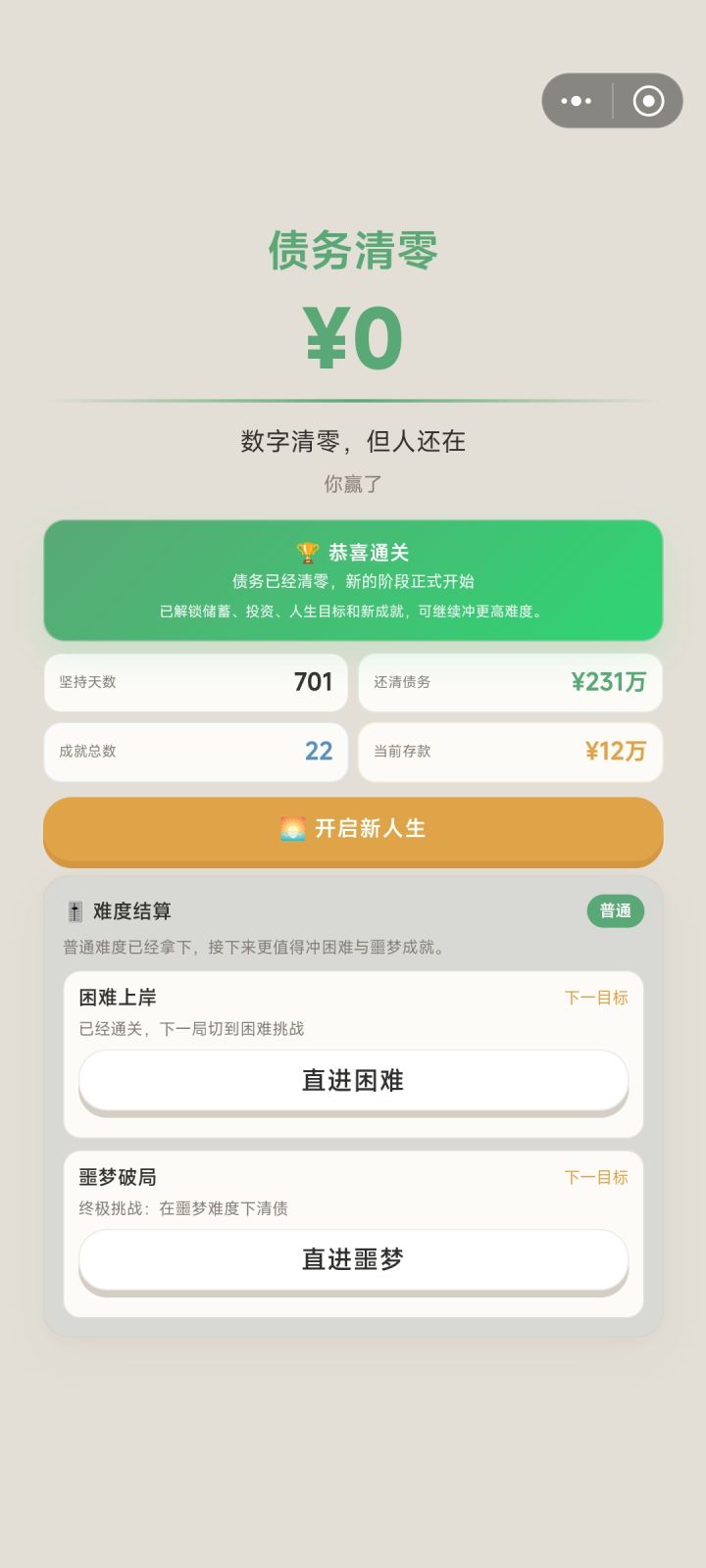
Task: Click the gradient divider line under ¥0
Action: 353,399
